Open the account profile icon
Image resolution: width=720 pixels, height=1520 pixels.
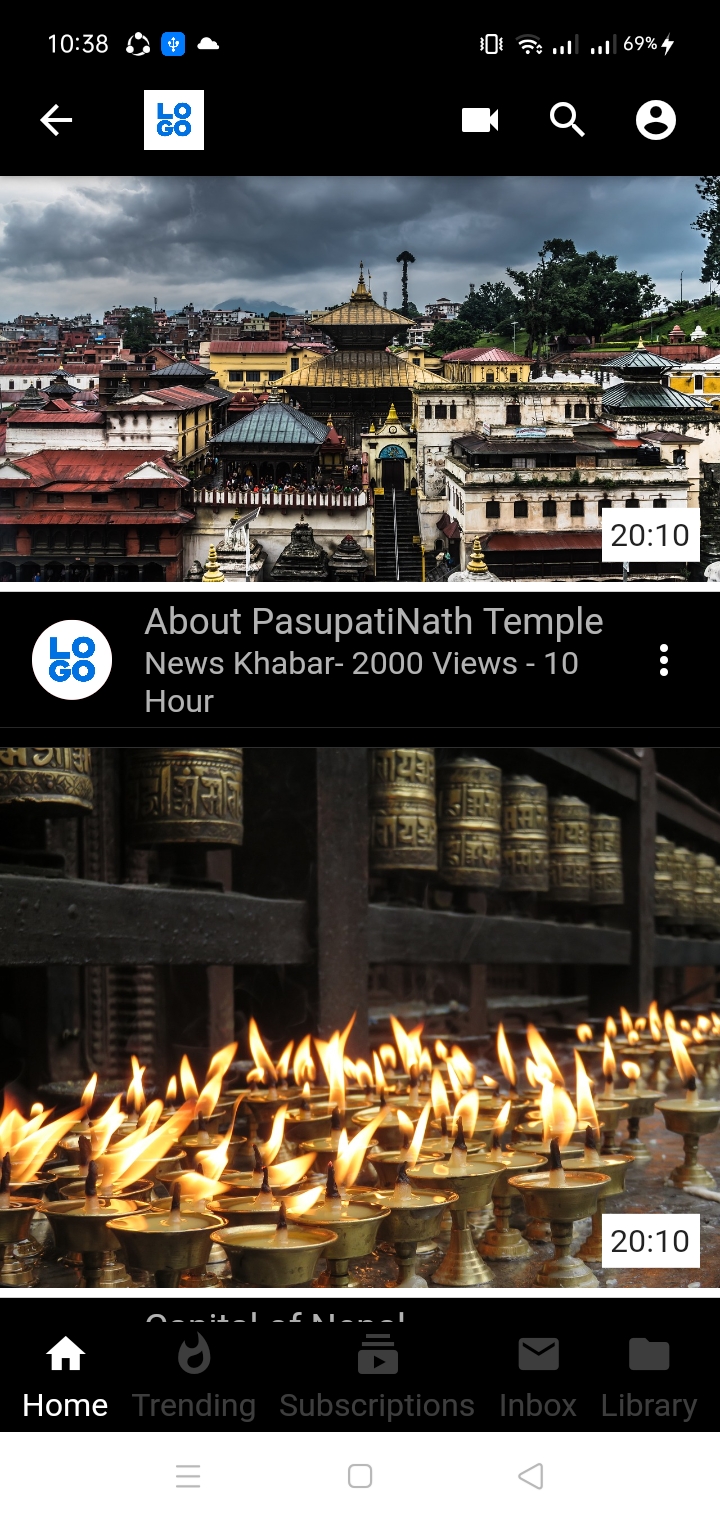[x=656, y=120]
